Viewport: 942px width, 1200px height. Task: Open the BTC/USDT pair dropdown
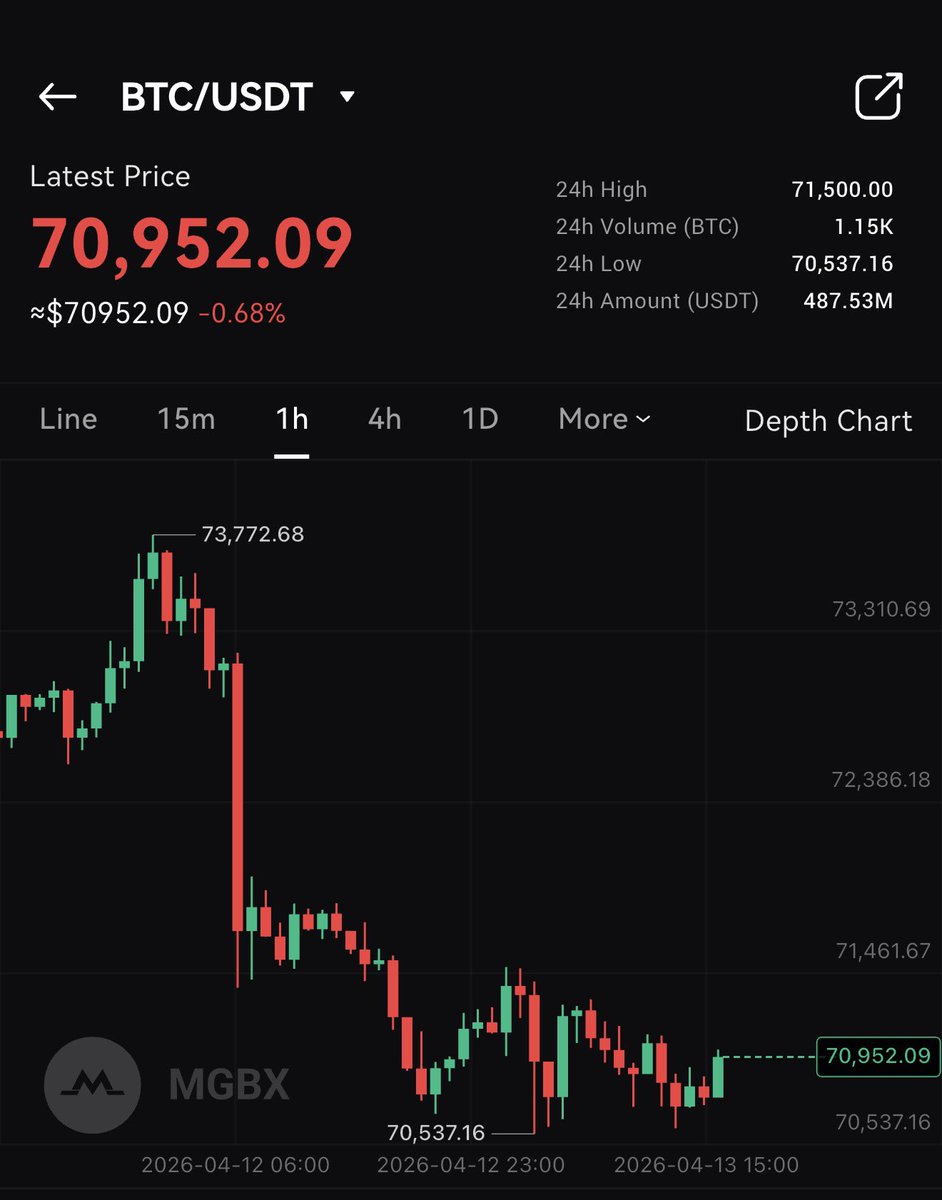pos(347,97)
